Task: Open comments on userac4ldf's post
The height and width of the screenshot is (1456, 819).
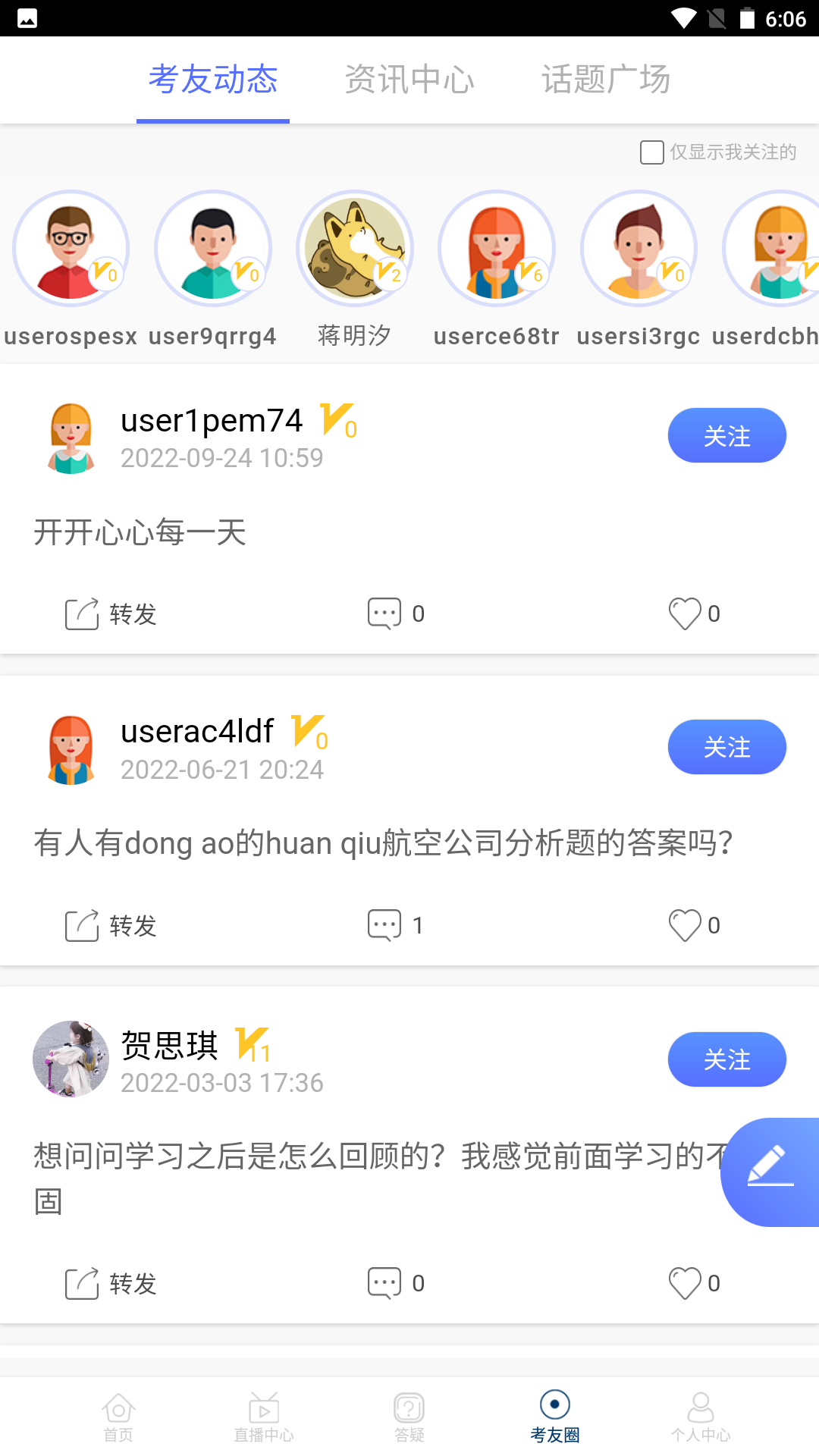Action: pos(395,925)
